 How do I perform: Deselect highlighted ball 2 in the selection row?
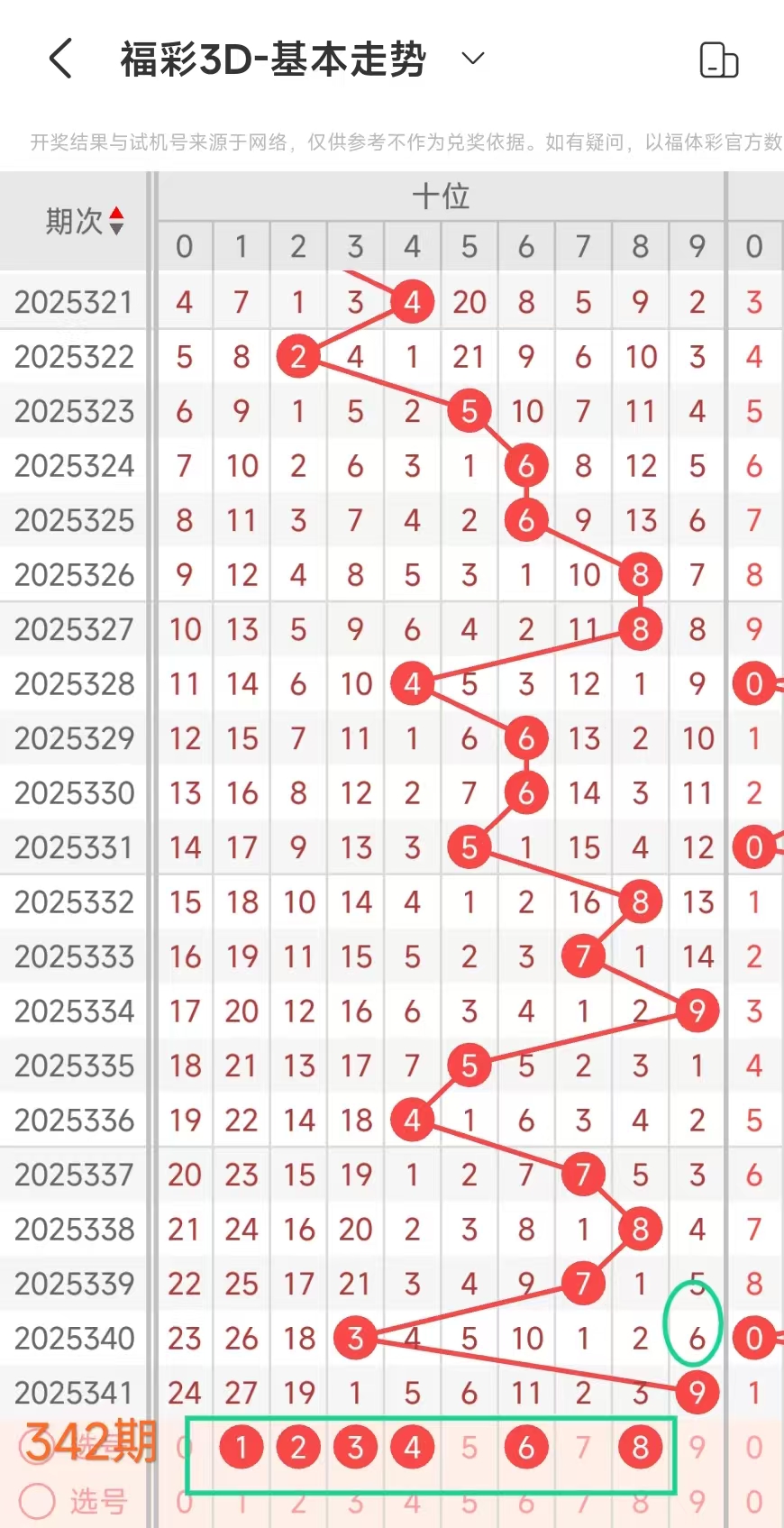pyautogui.click(x=298, y=1447)
